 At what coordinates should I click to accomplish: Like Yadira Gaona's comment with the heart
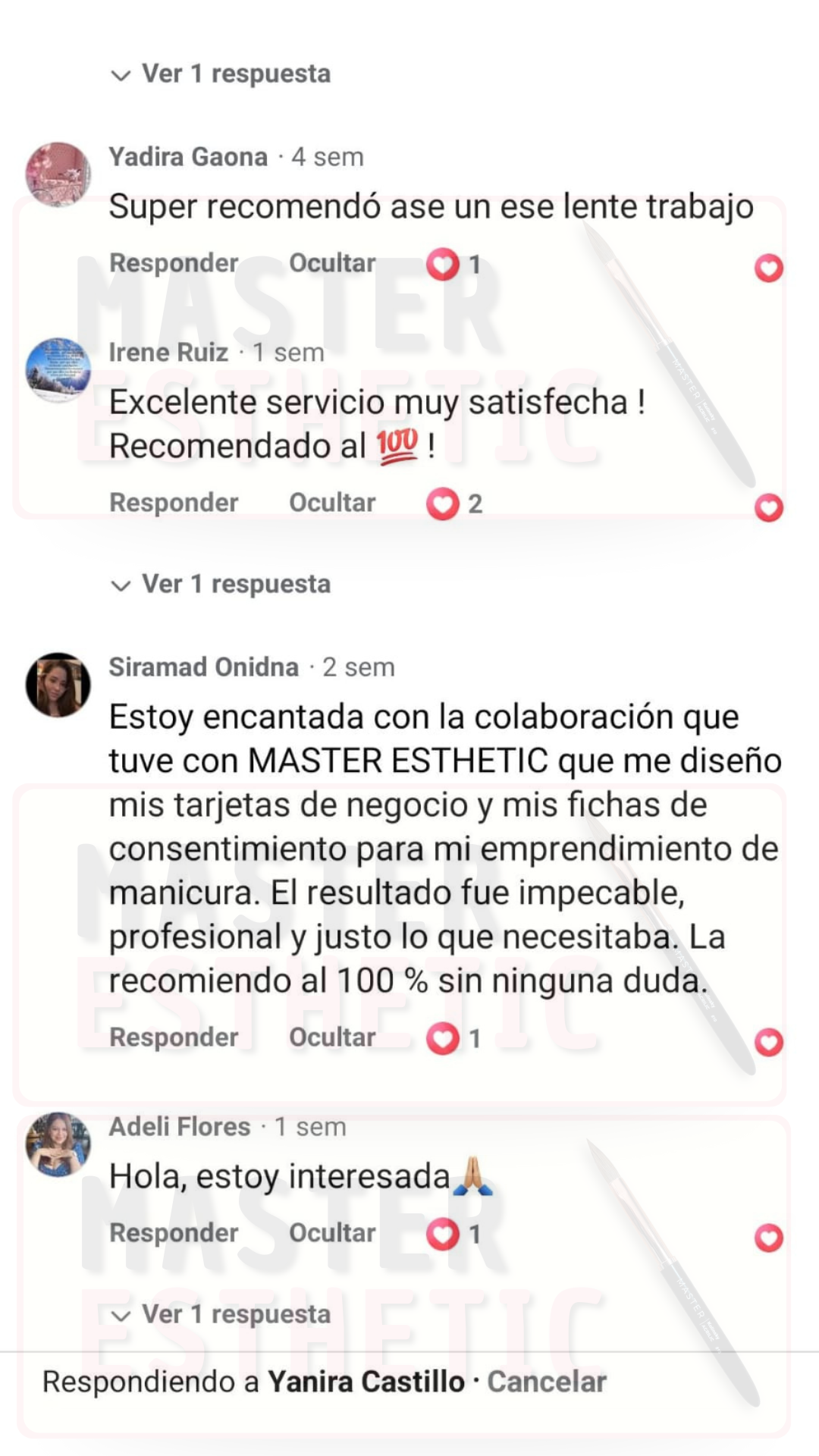tap(768, 268)
